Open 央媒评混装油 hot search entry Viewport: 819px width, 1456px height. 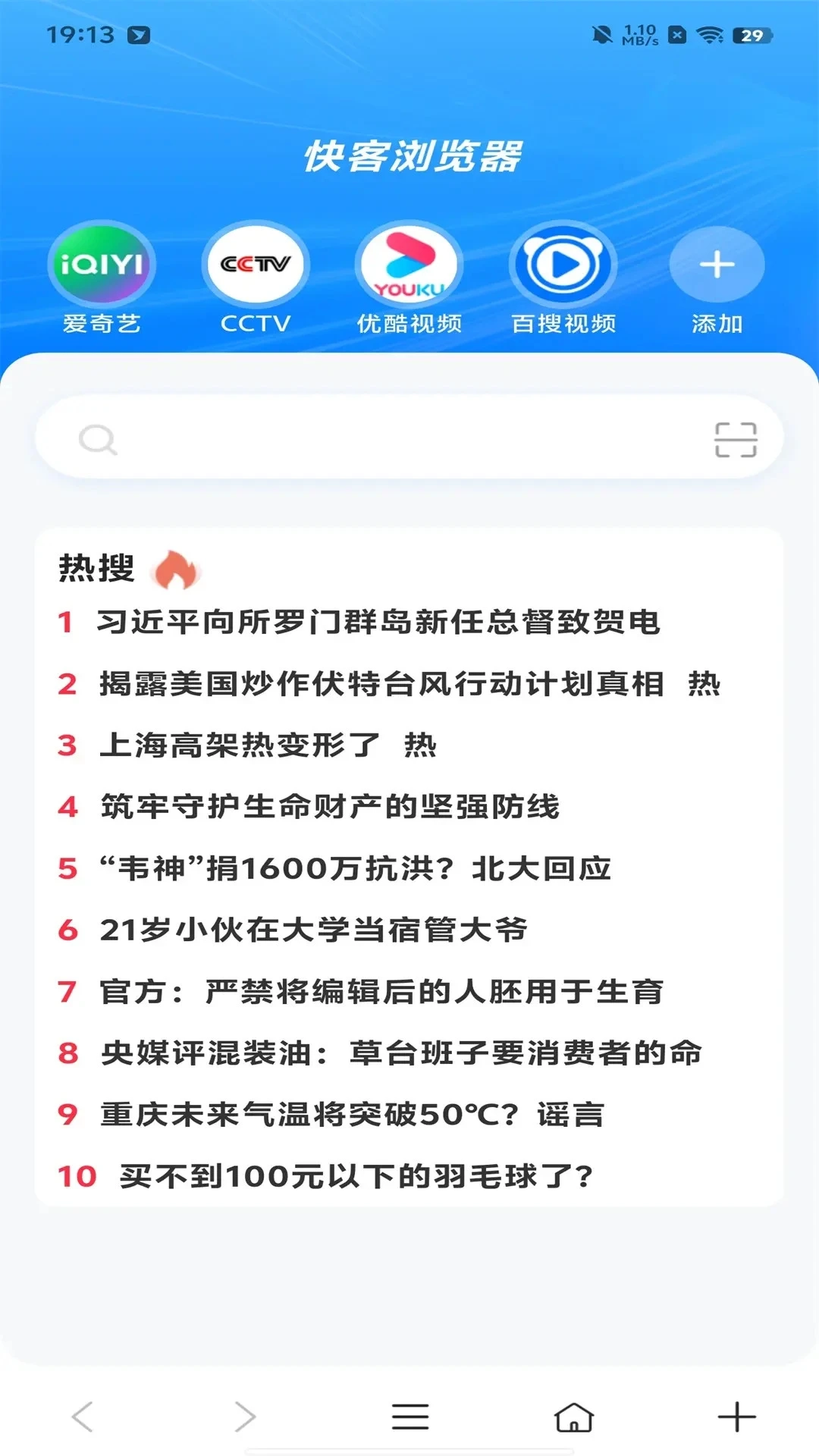pyautogui.click(x=402, y=1053)
